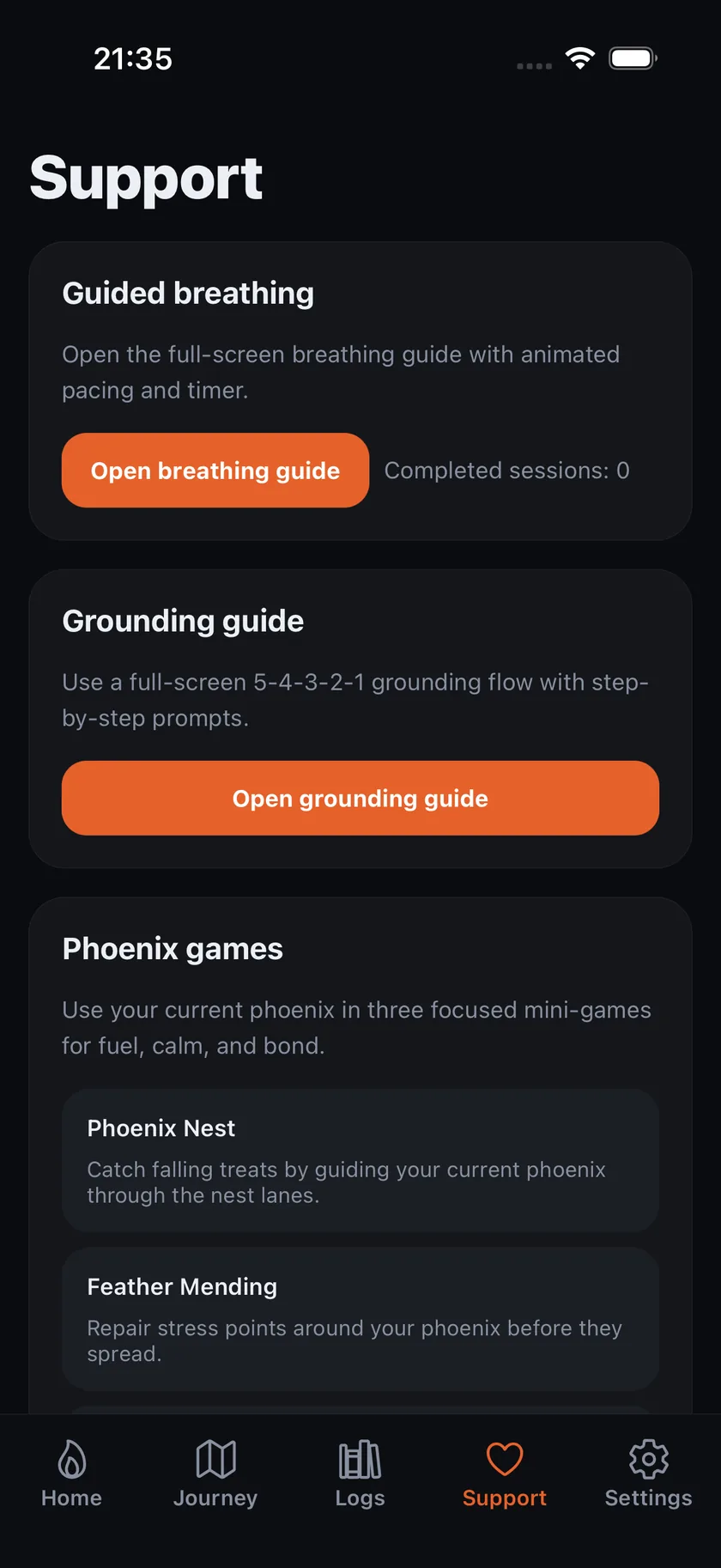Open the breathing guide

tap(215, 471)
